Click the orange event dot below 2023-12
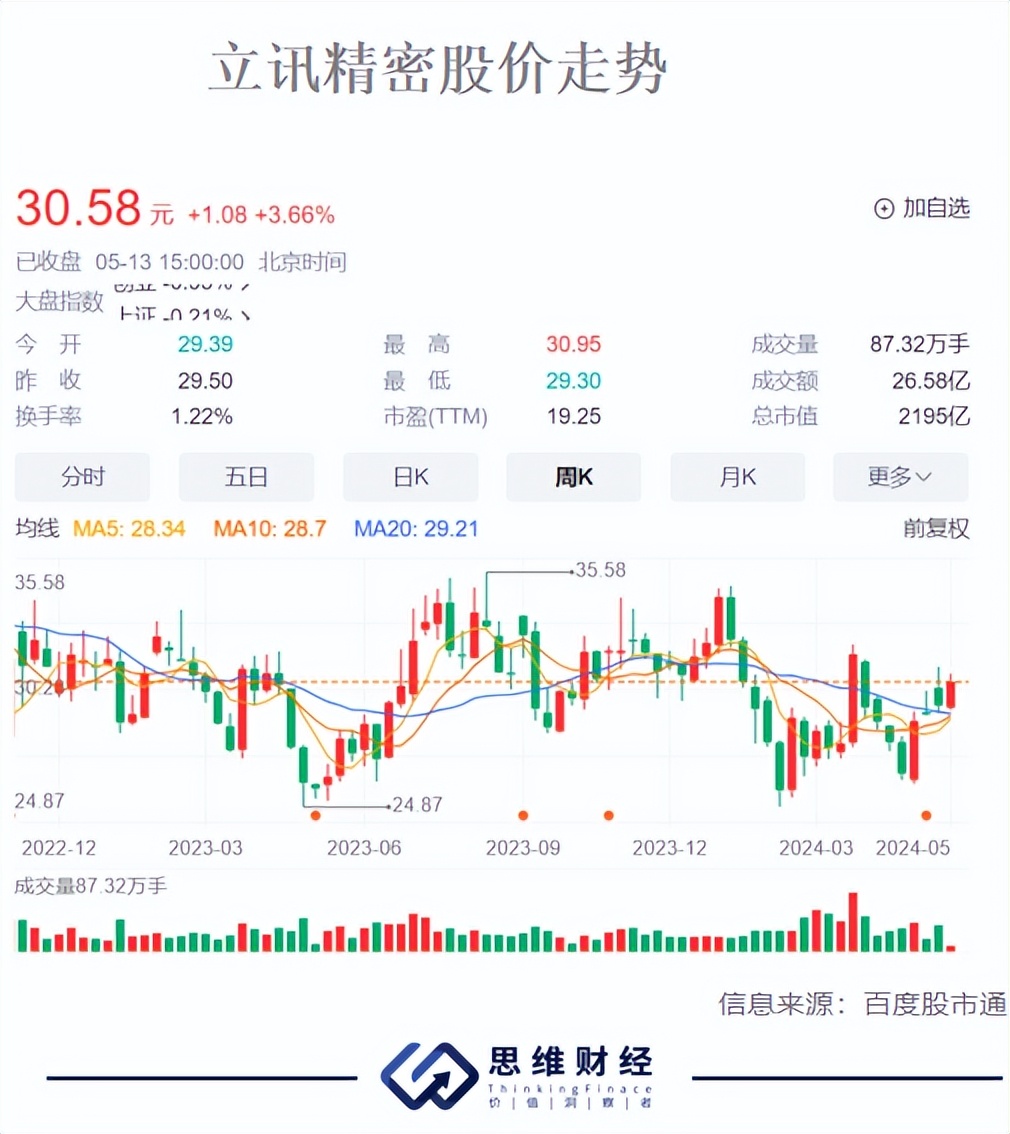 pyautogui.click(x=608, y=815)
